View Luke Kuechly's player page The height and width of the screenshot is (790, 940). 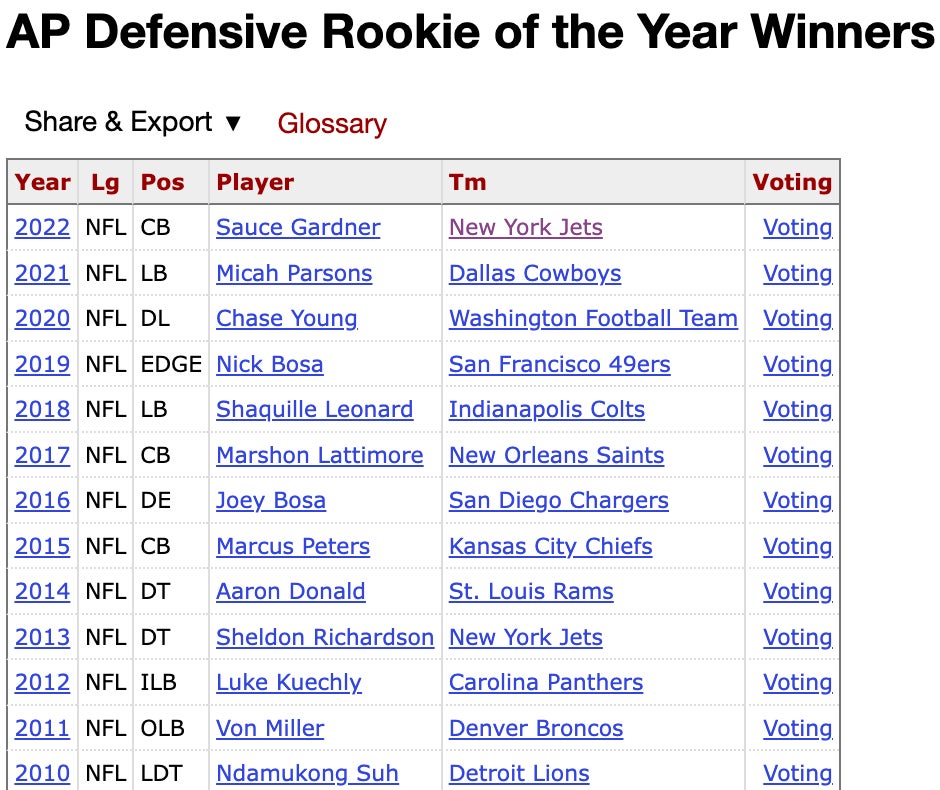pyautogui.click(x=288, y=683)
